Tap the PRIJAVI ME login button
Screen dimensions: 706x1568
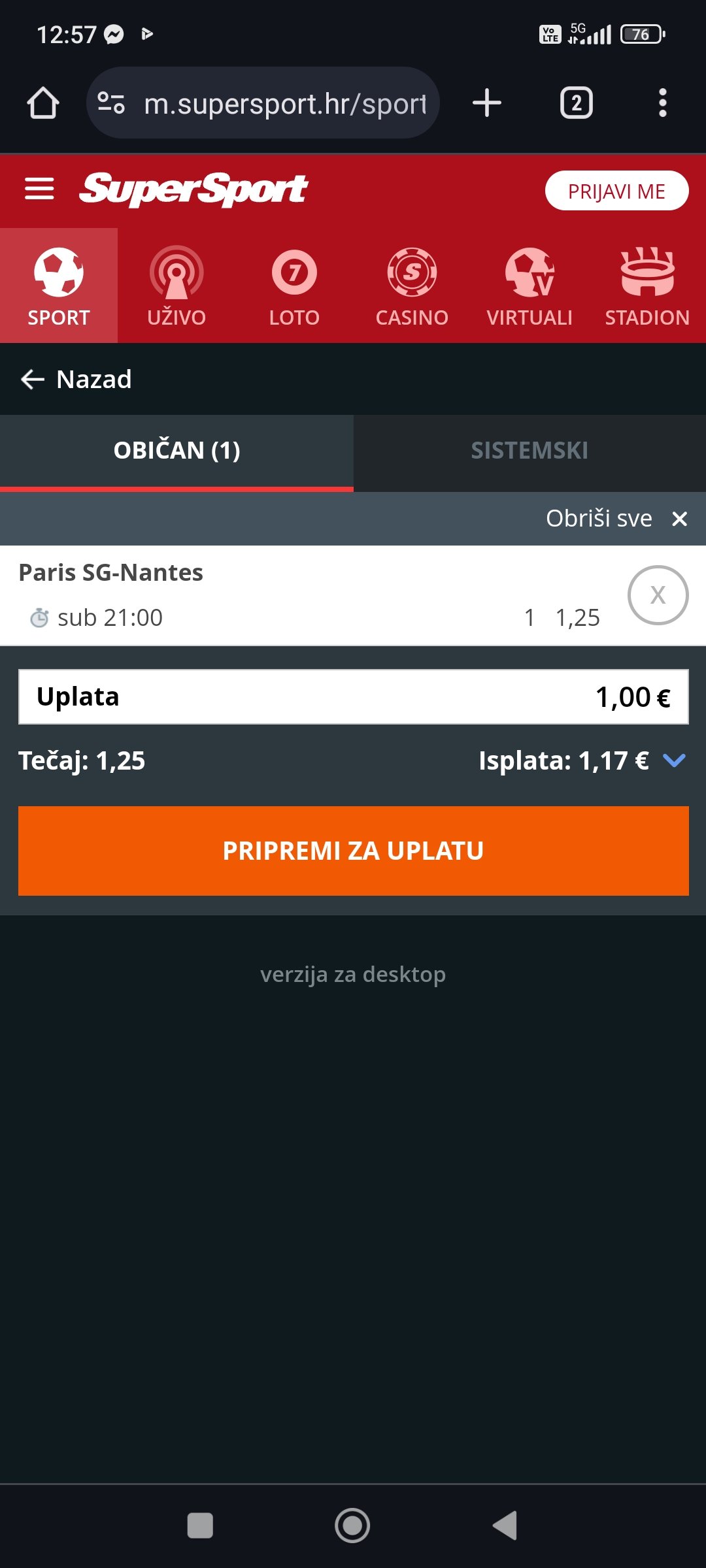[616, 191]
